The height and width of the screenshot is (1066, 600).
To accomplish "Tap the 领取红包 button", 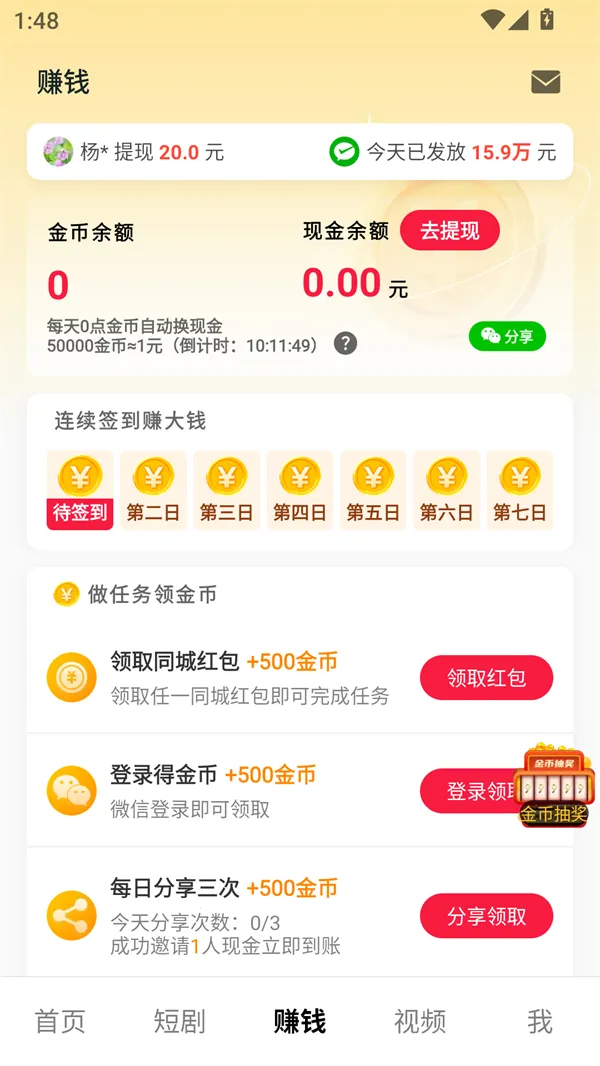I will (486, 678).
